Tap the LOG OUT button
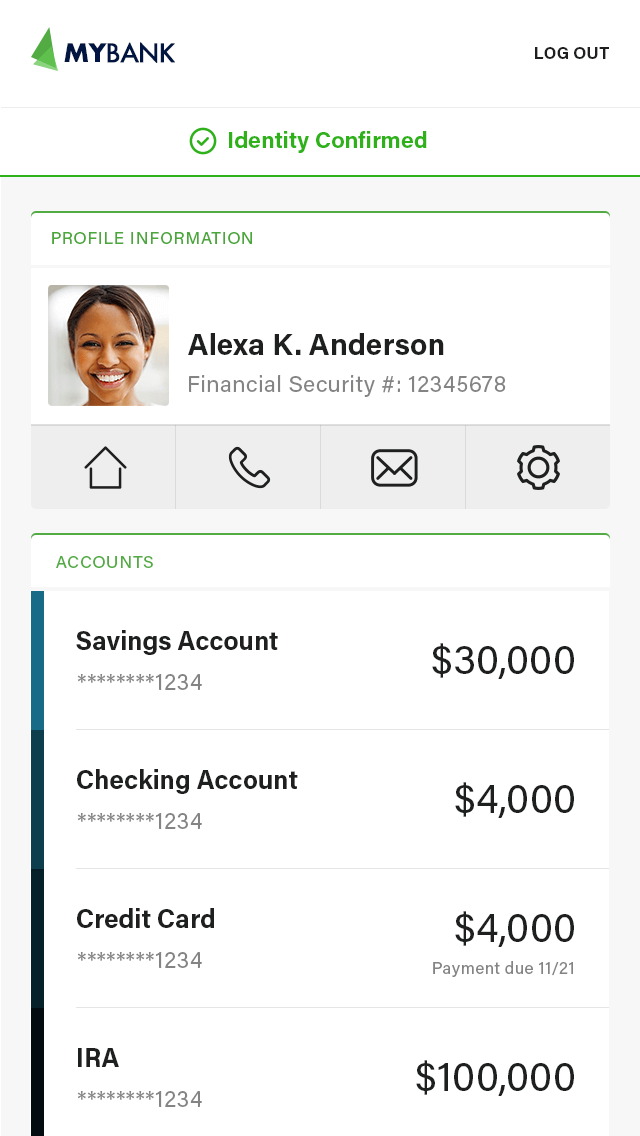The height and width of the screenshot is (1136, 640). pyautogui.click(x=571, y=53)
